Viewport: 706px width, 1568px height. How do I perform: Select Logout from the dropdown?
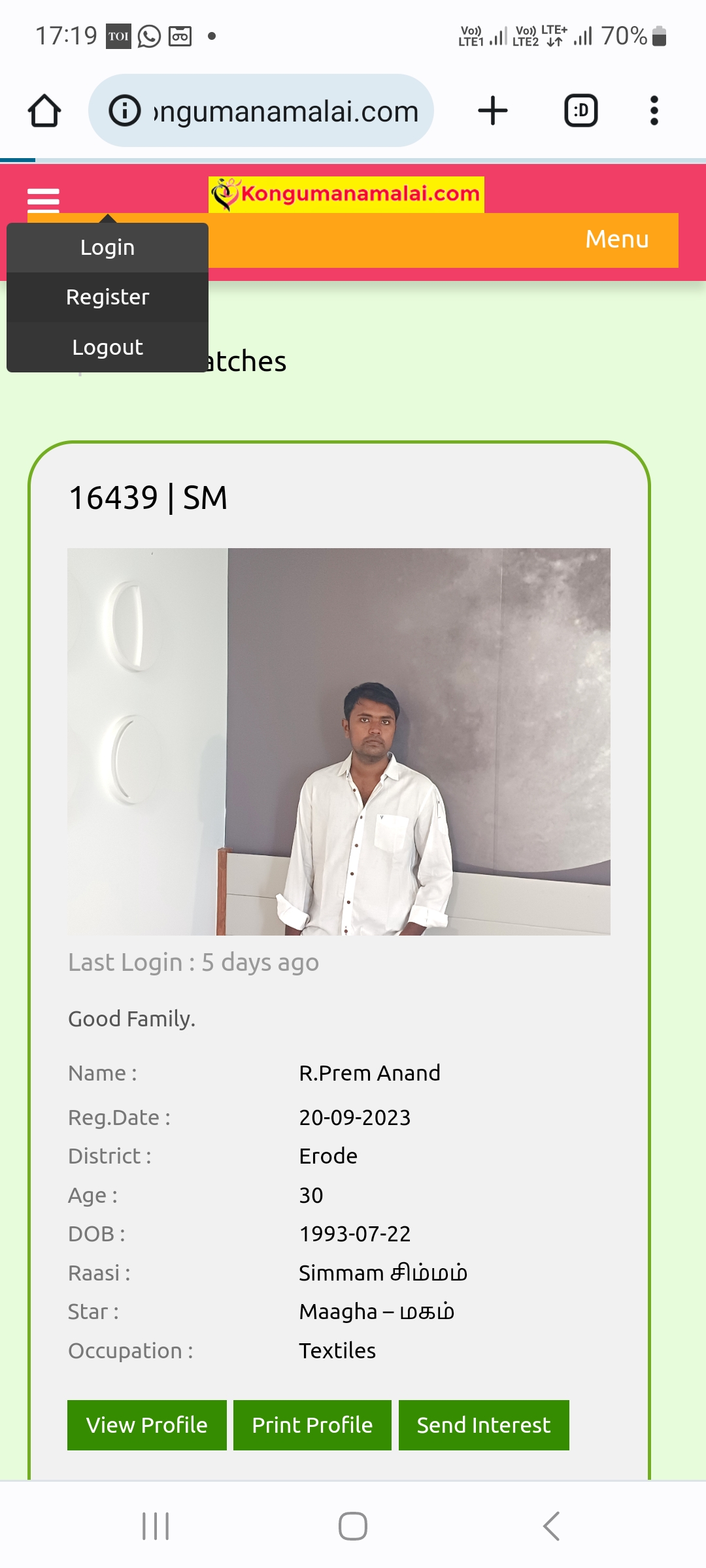[x=107, y=347]
